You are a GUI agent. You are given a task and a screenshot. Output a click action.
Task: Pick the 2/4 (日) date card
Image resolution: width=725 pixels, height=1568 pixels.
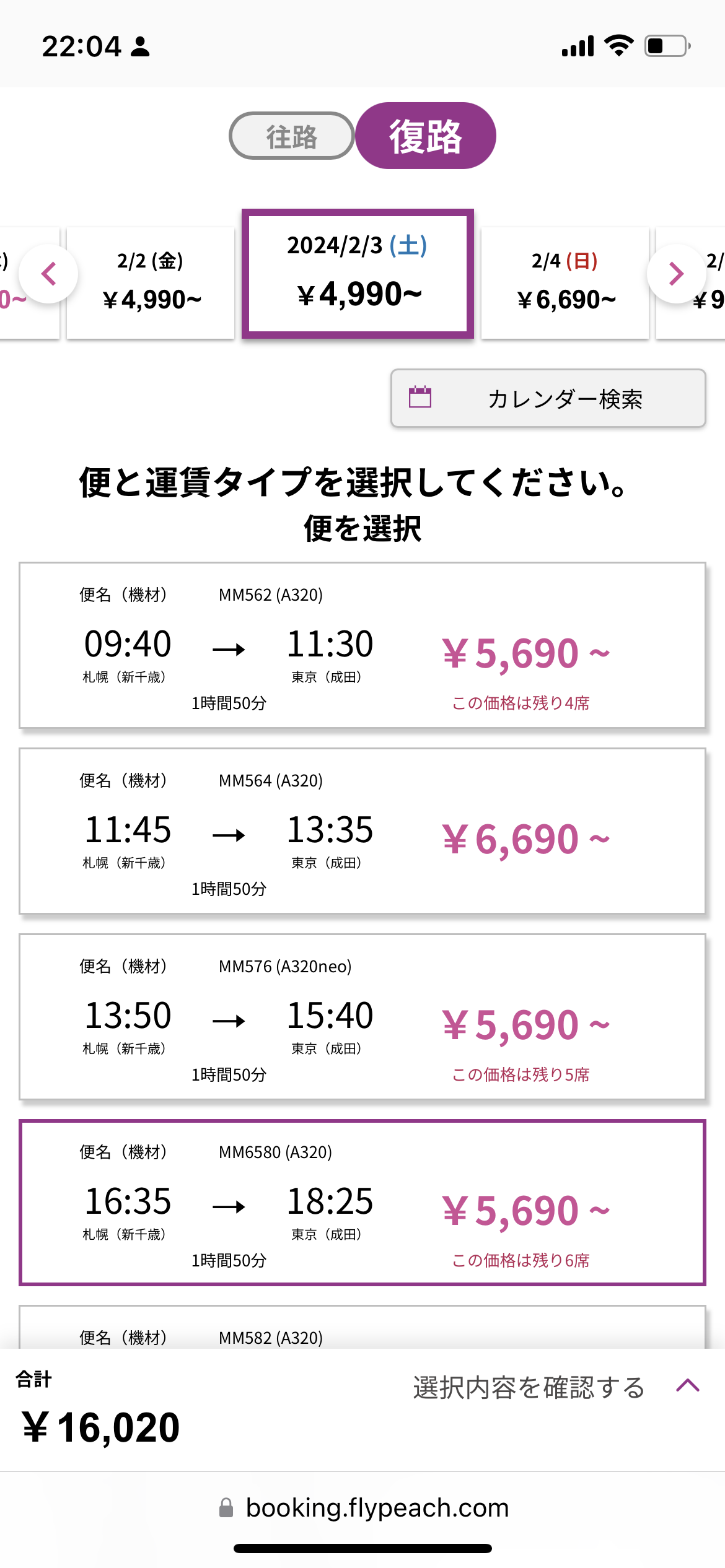(x=565, y=282)
